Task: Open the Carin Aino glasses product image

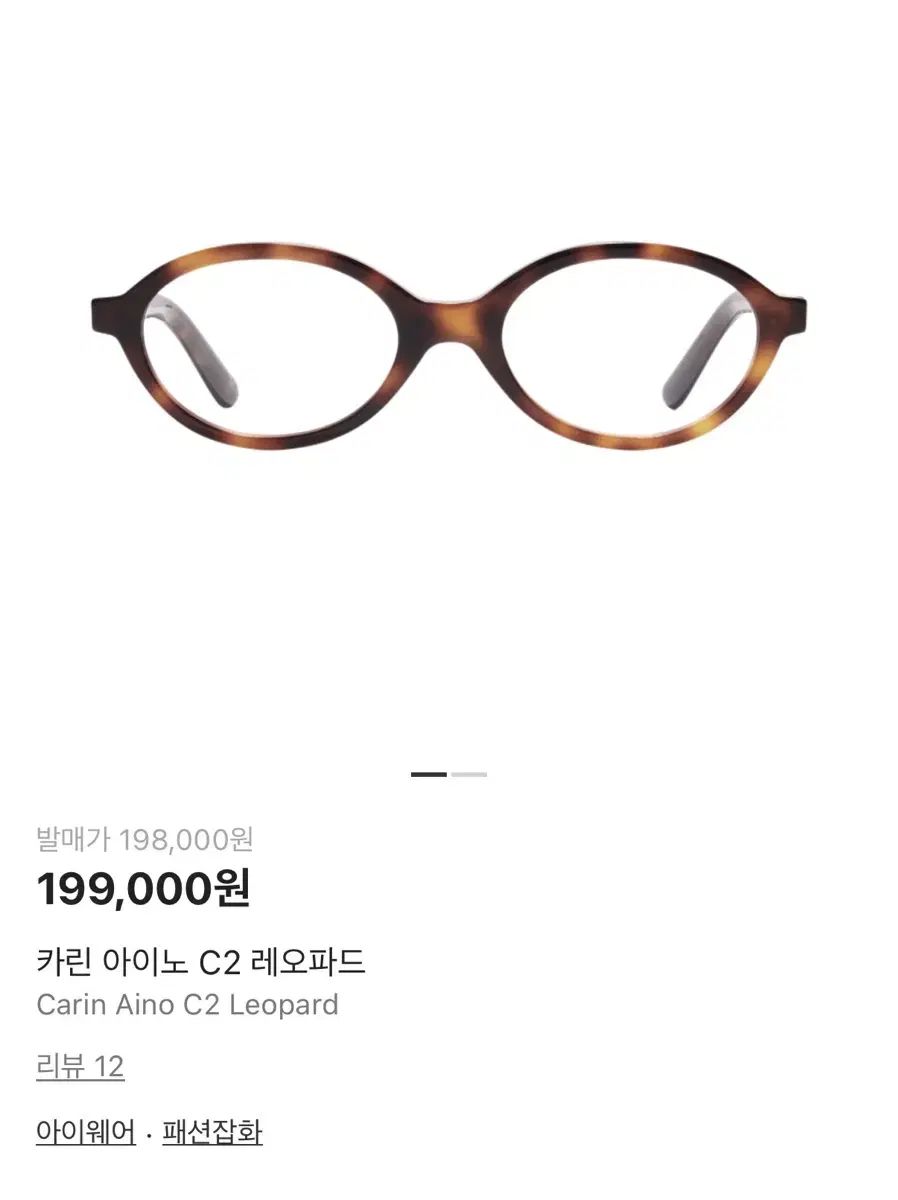Action: click(x=449, y=343)
